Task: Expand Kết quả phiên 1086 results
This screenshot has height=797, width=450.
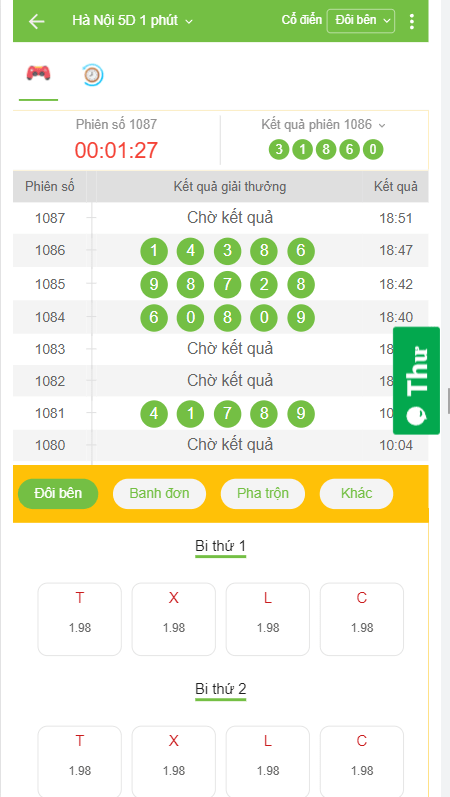Action: point(323,125)
